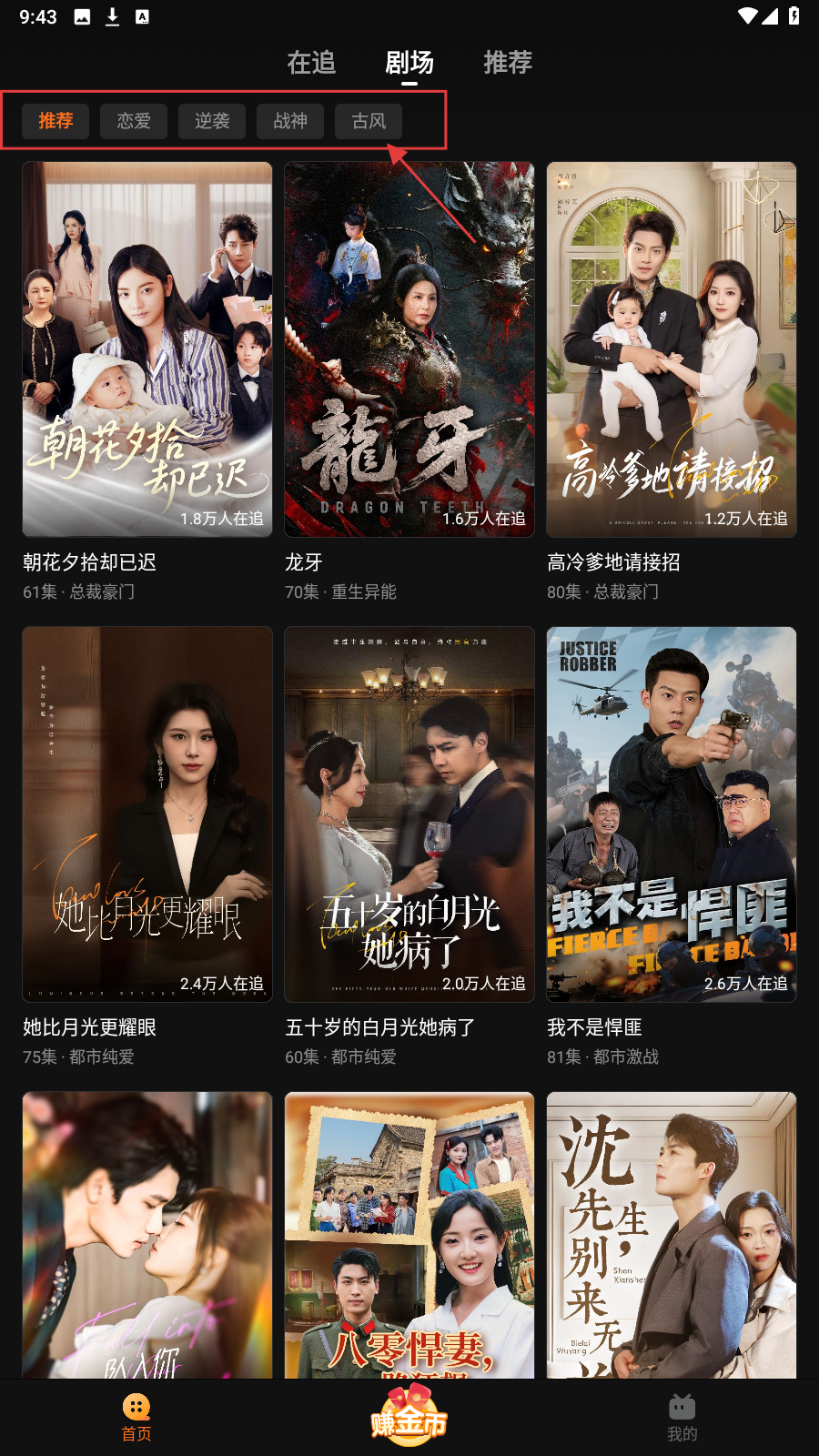Show 古风 dramas
The image size is (819, 1456).
click(369, 121)
